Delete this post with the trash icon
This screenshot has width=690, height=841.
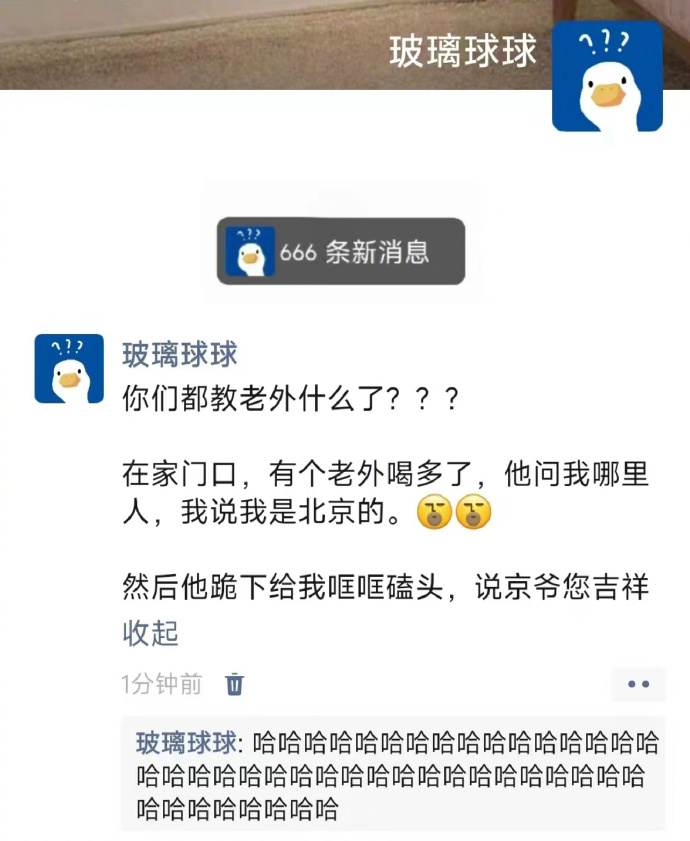[234, 684]
